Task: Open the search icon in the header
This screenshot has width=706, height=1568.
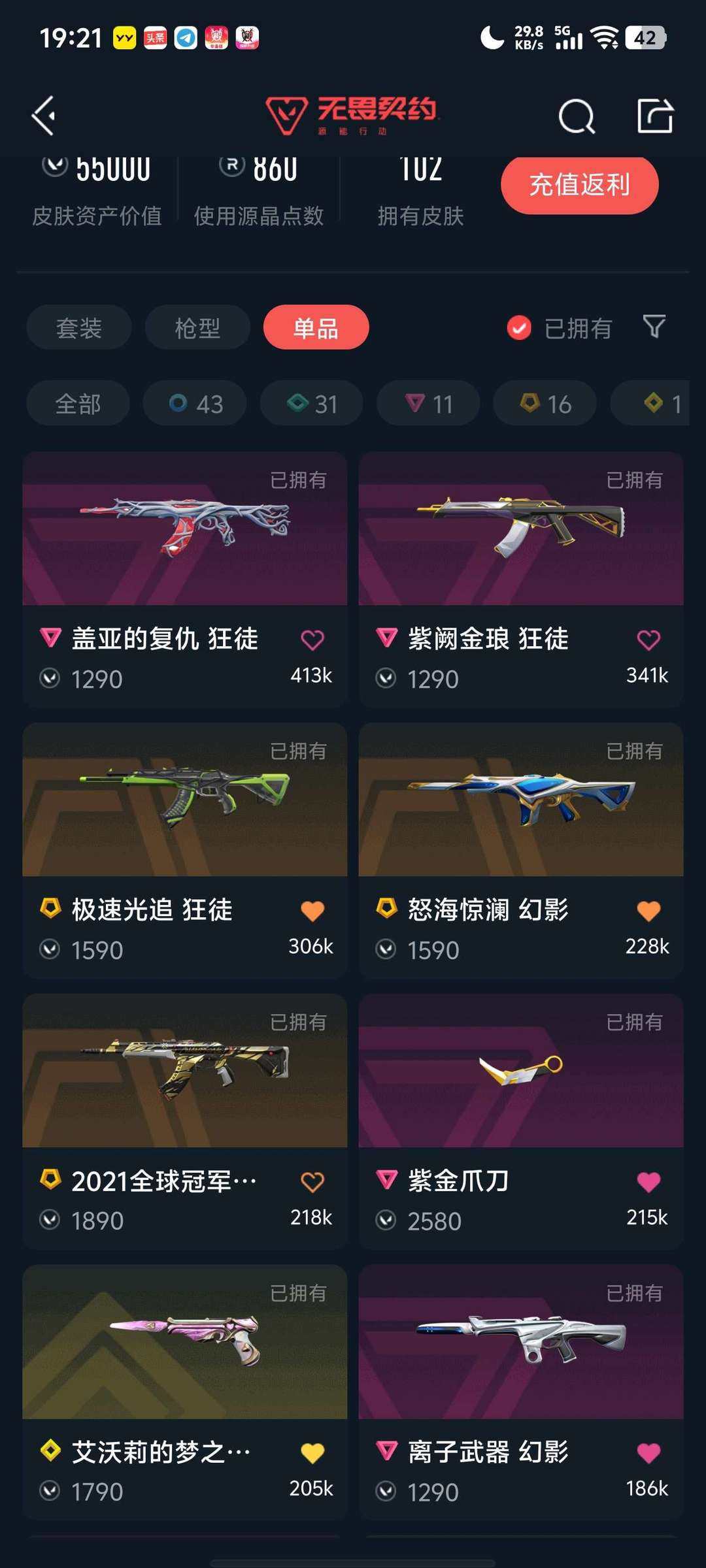Action: coord(577,117)
